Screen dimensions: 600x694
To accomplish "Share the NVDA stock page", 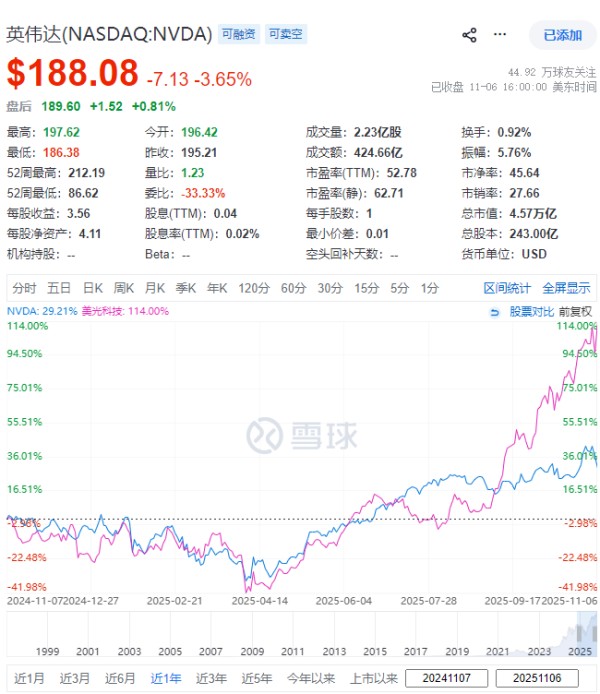I will pyautogui.click(x=470, y=35).
